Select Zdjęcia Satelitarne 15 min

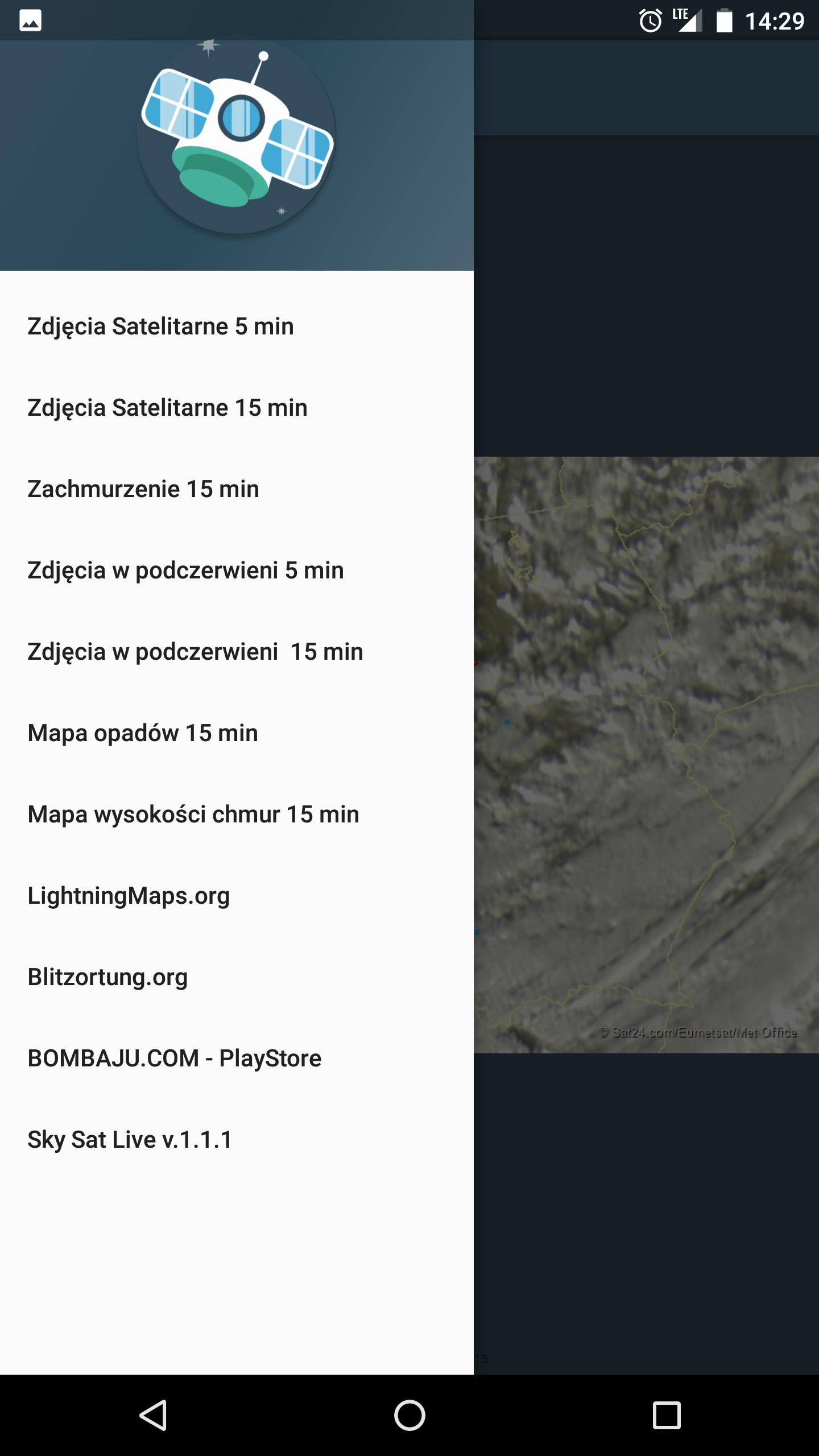(168, 408)
